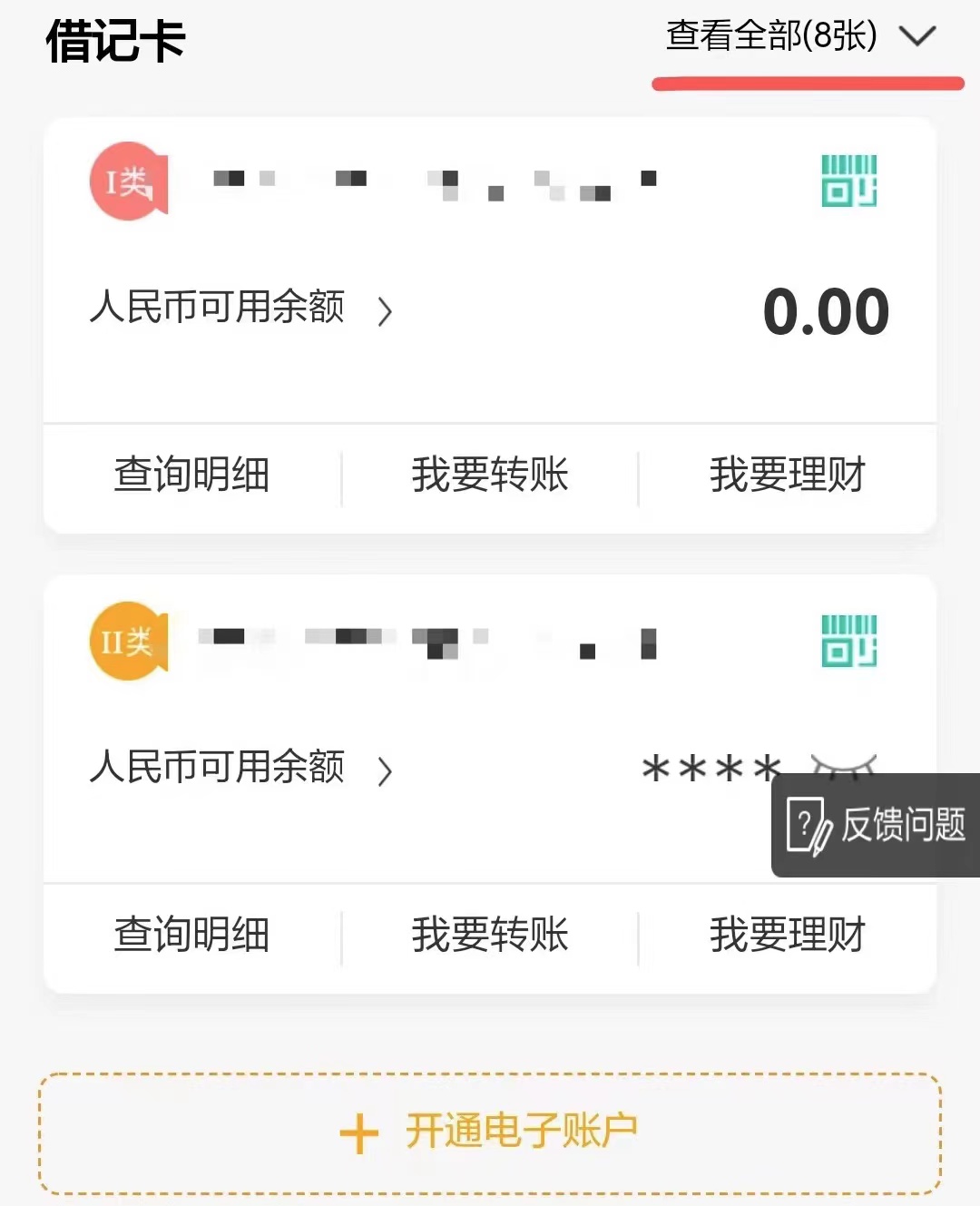
Task: Open 人民币可用余额 details on II类 card
Action: pos(240,768)
